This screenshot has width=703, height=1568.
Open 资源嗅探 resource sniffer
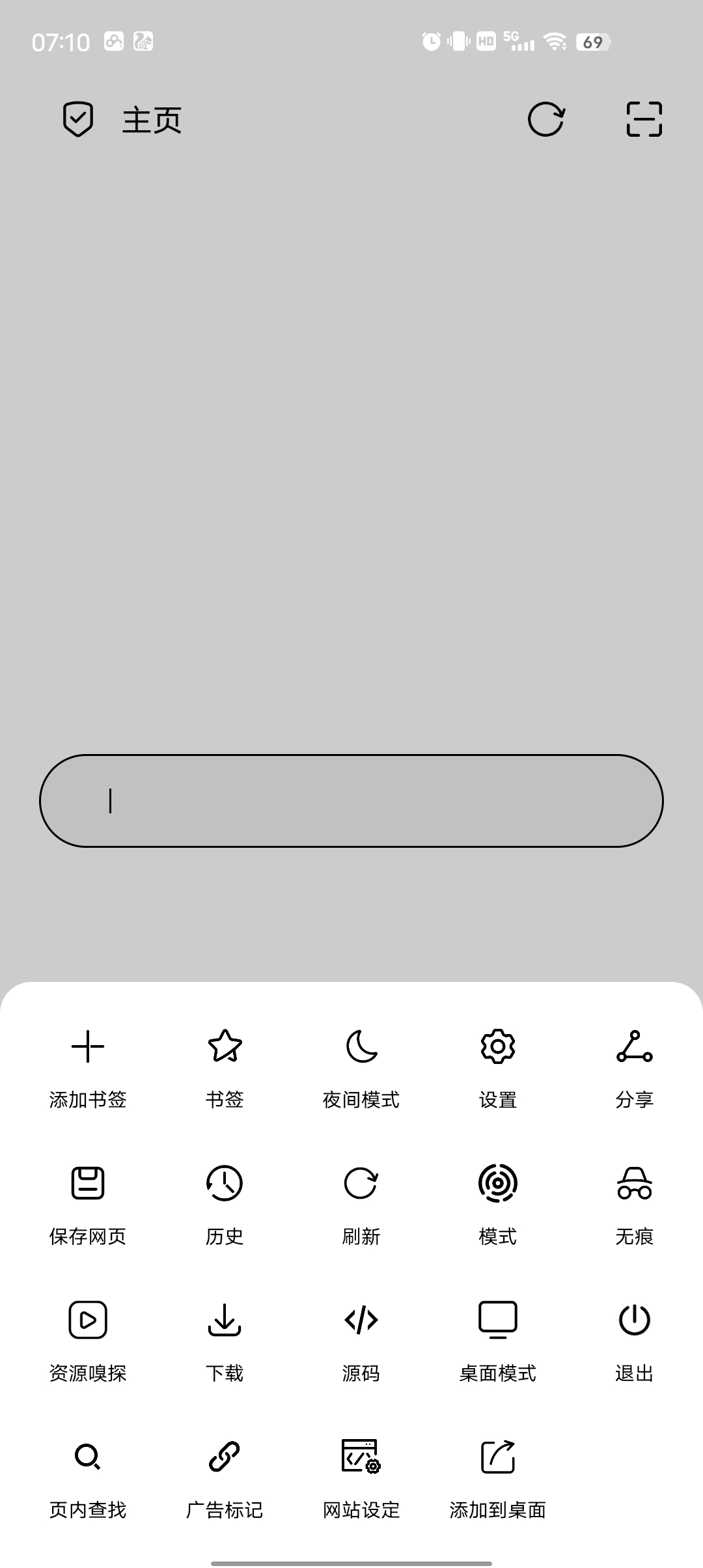click(x=88, y=1341)
